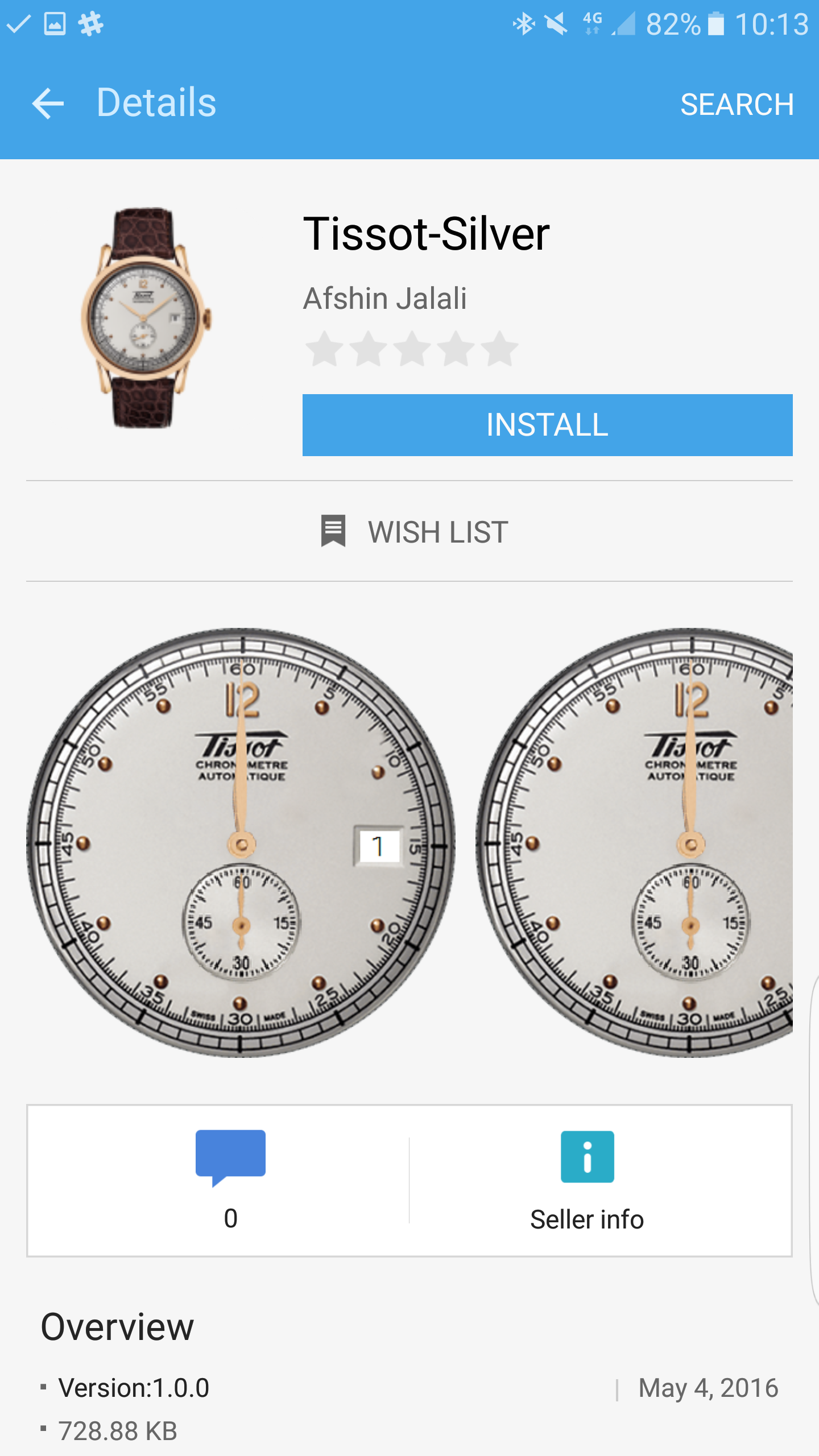View the star rating for Tissot-Silver
This screenshot has height=1456, width=819.
click(x=412, y=349)
